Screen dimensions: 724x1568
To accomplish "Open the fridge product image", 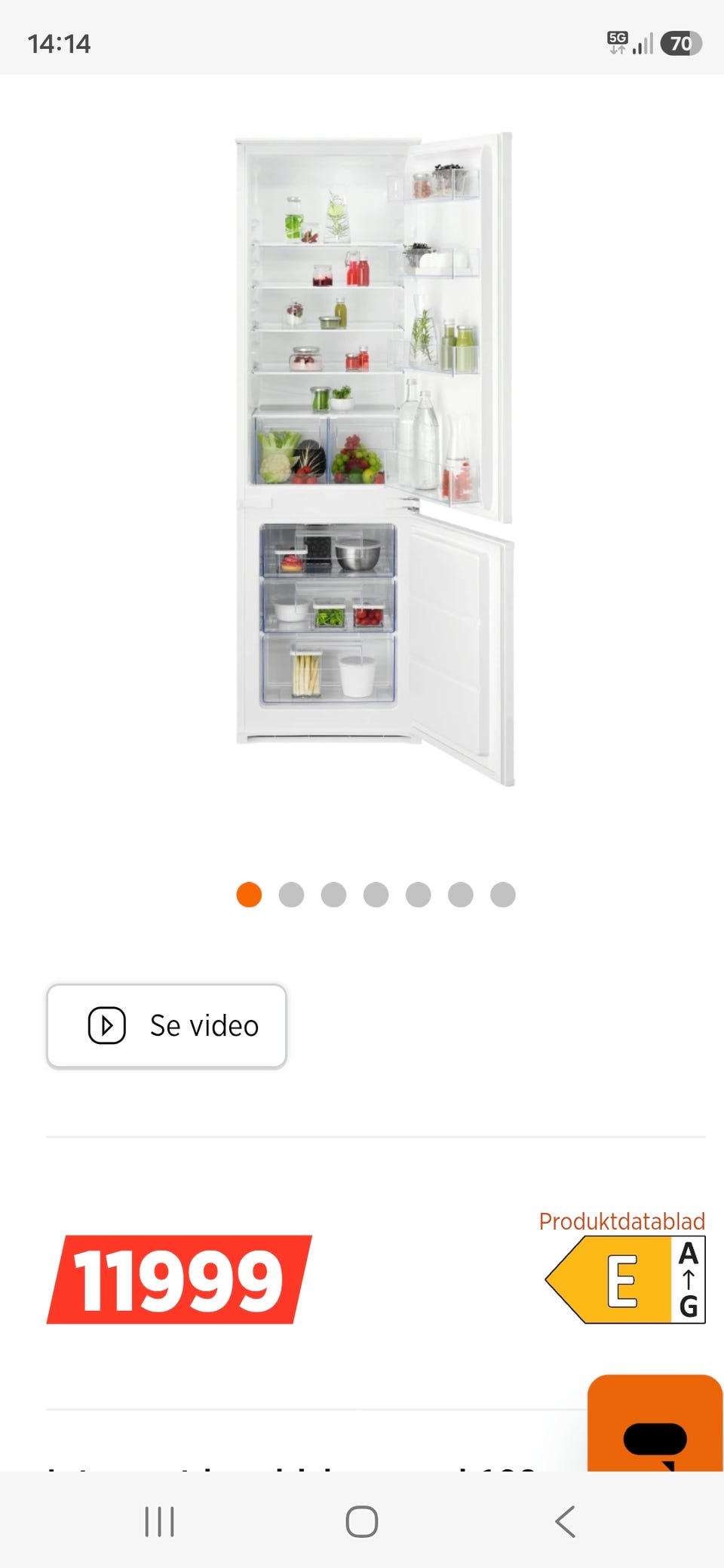I will (375, 460).
